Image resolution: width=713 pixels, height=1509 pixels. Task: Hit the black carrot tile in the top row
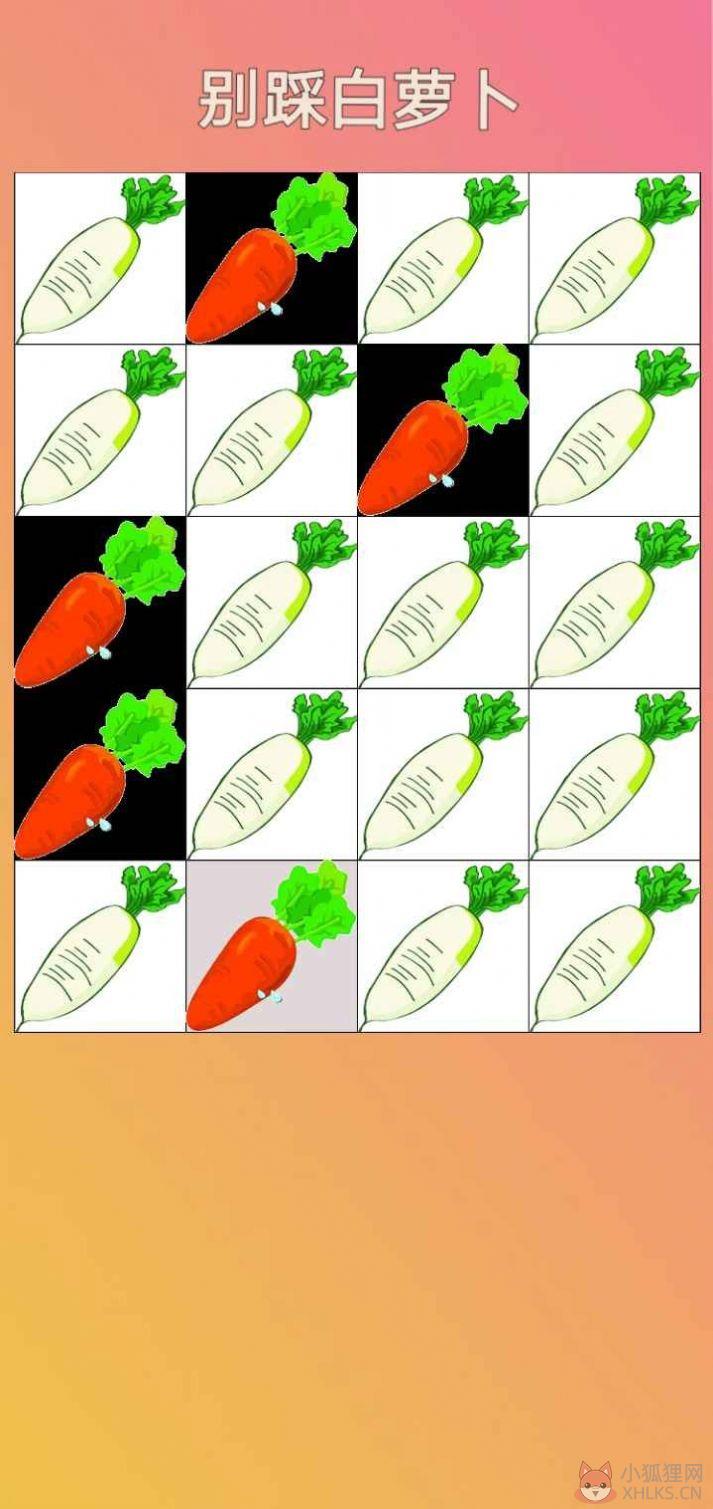click(271, 258)
